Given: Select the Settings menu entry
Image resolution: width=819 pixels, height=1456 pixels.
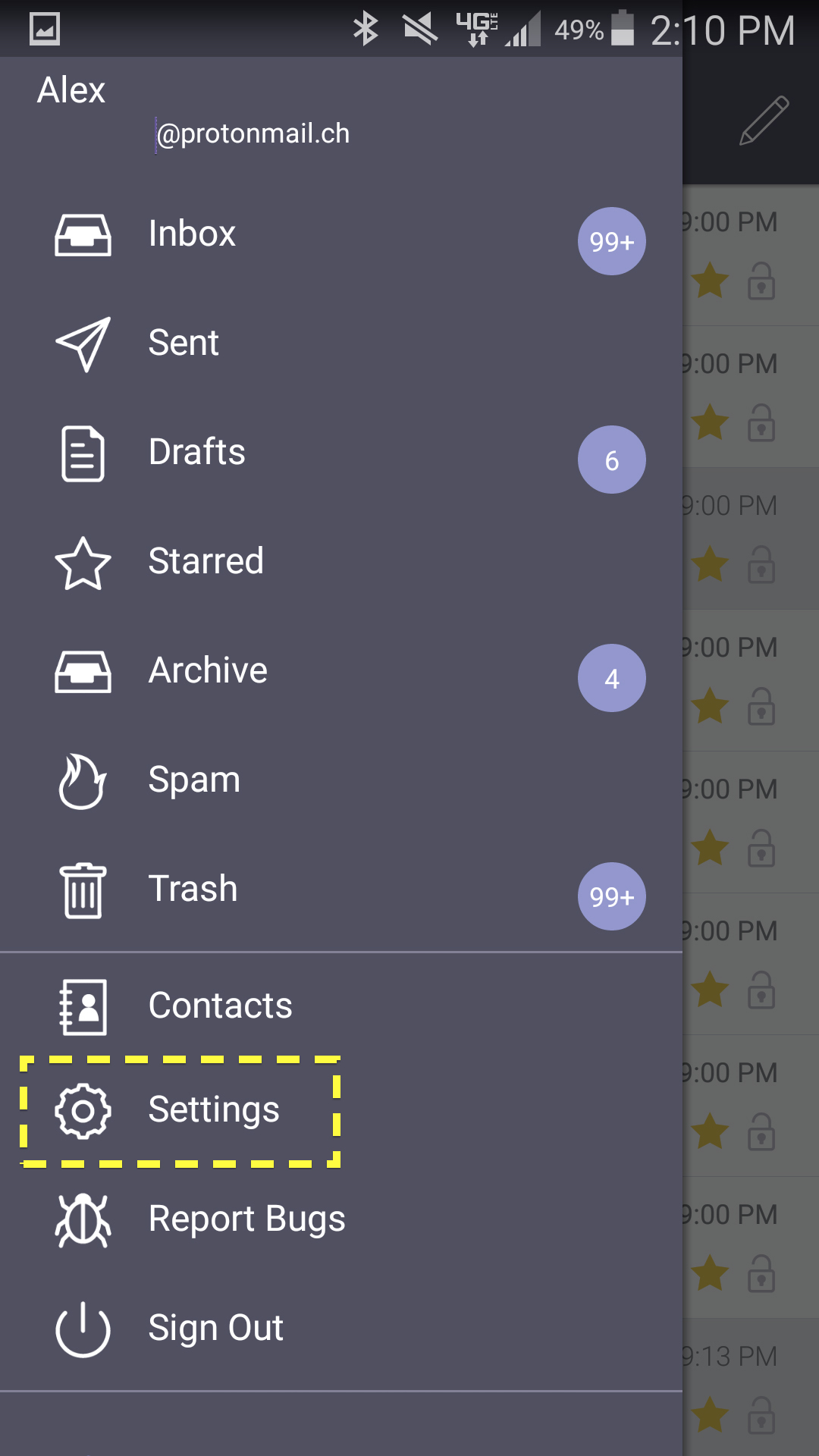Looking at the screenshot, I should coord(213,1110).
